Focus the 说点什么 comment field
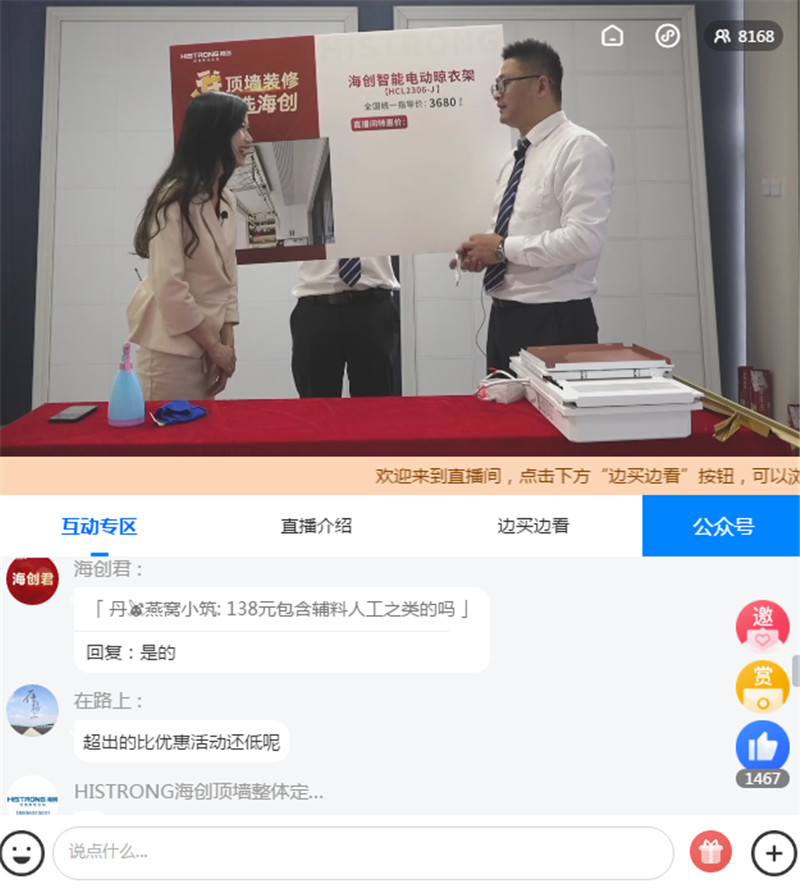800x888 pixels. (x=362, y=853)
